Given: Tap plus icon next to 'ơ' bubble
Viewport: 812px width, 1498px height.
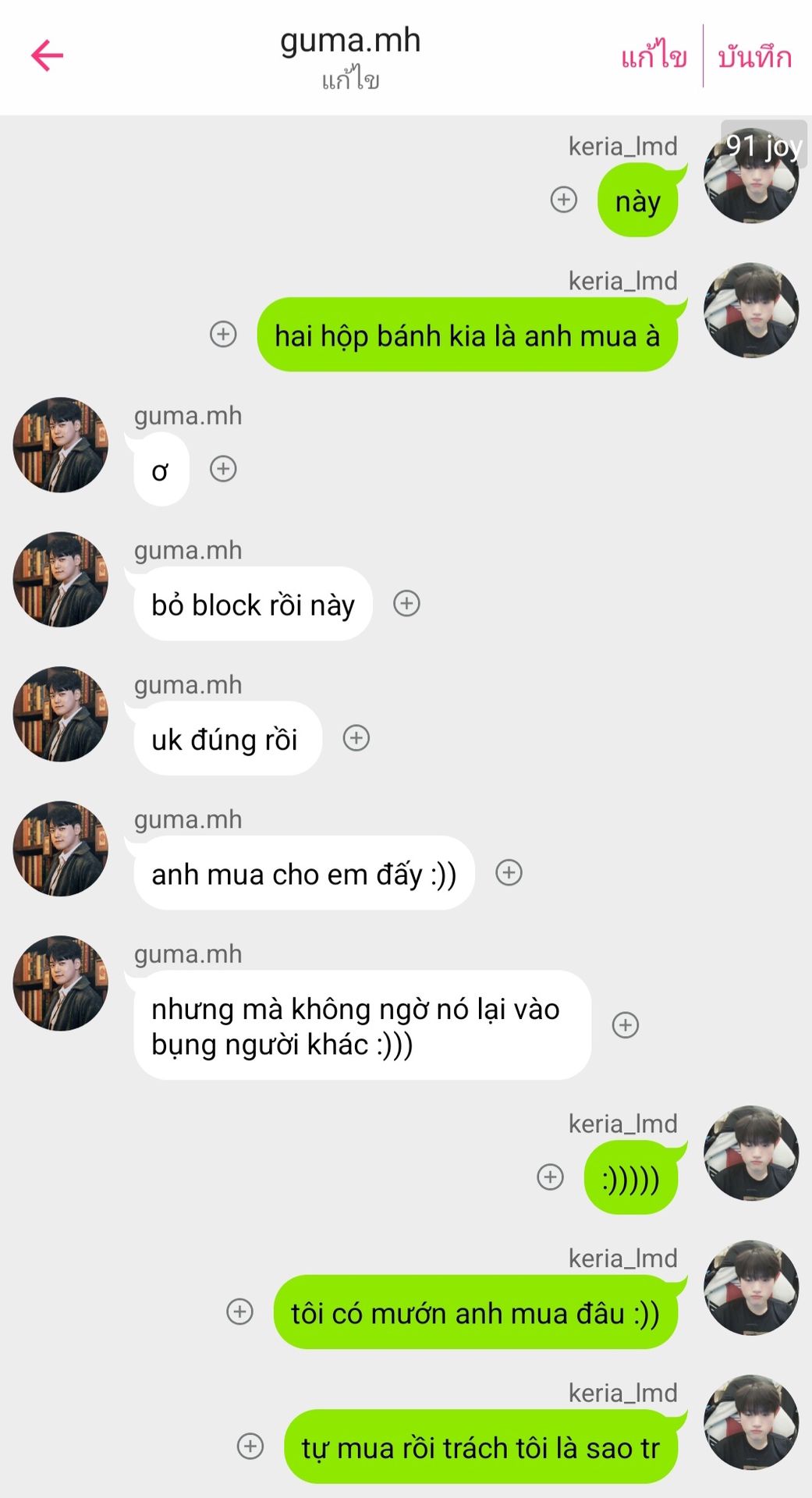Looking at the screenshot, I should 223,469.
